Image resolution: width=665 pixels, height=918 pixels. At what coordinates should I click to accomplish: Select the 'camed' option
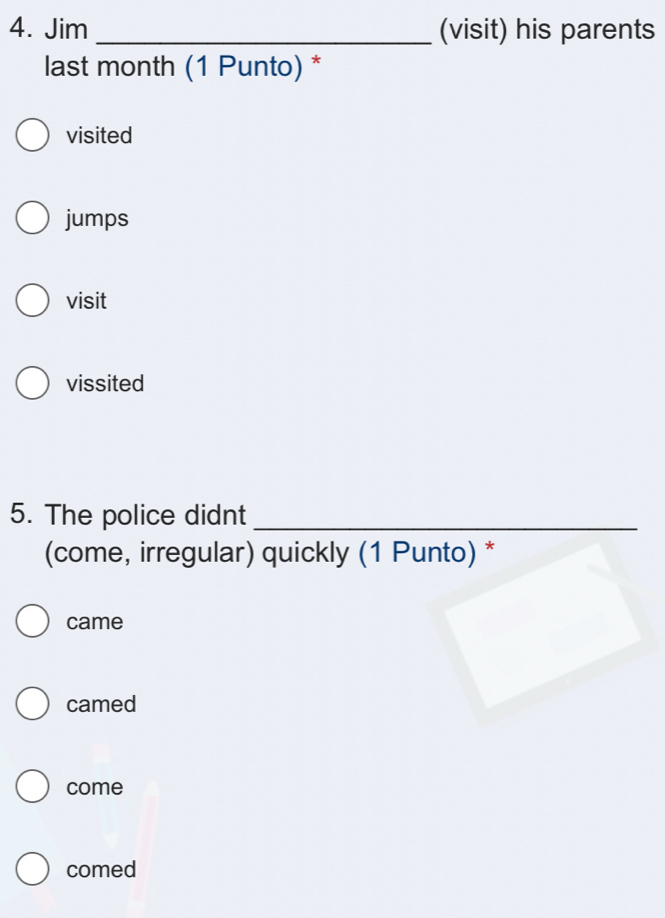click(33, 704)
